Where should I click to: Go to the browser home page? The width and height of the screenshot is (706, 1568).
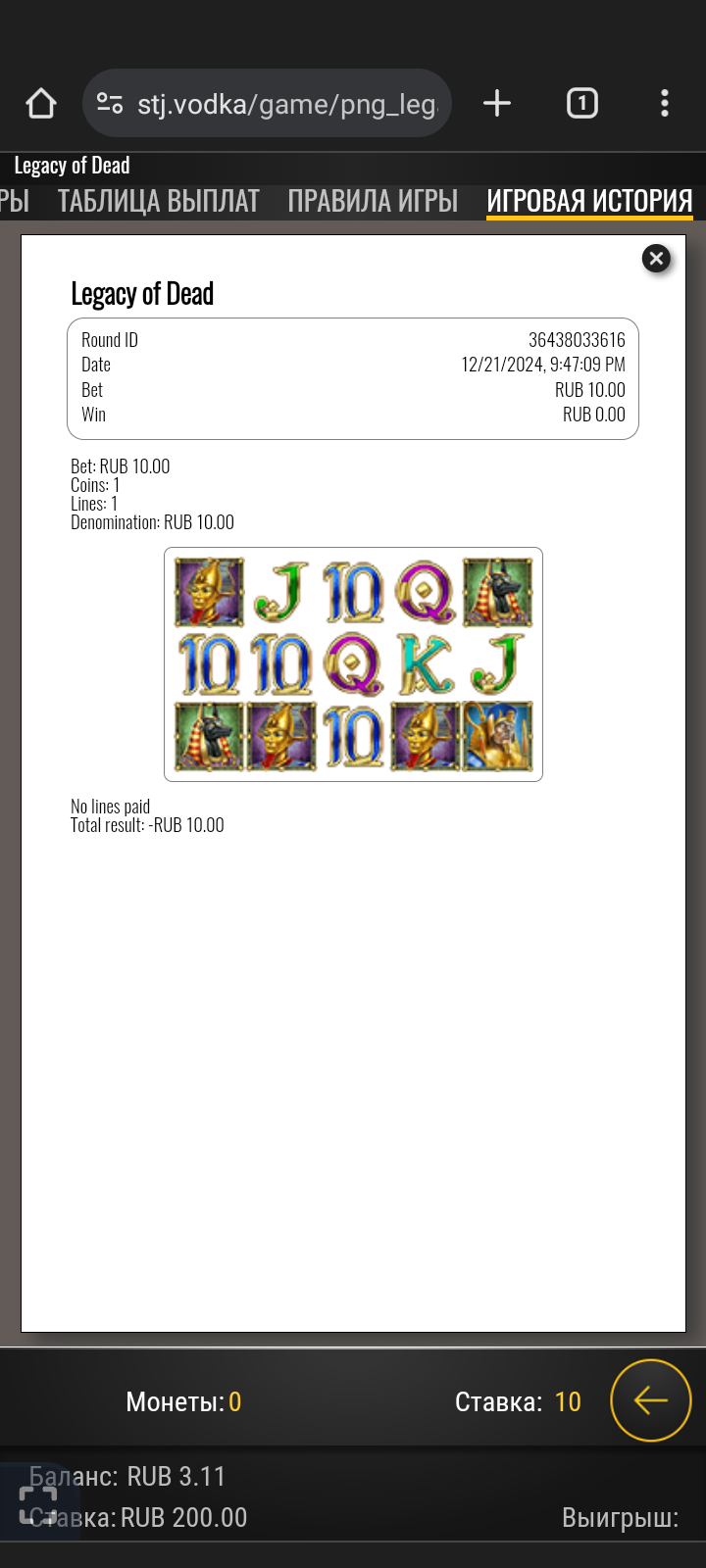pyautogui.click(x=41, y=103)
